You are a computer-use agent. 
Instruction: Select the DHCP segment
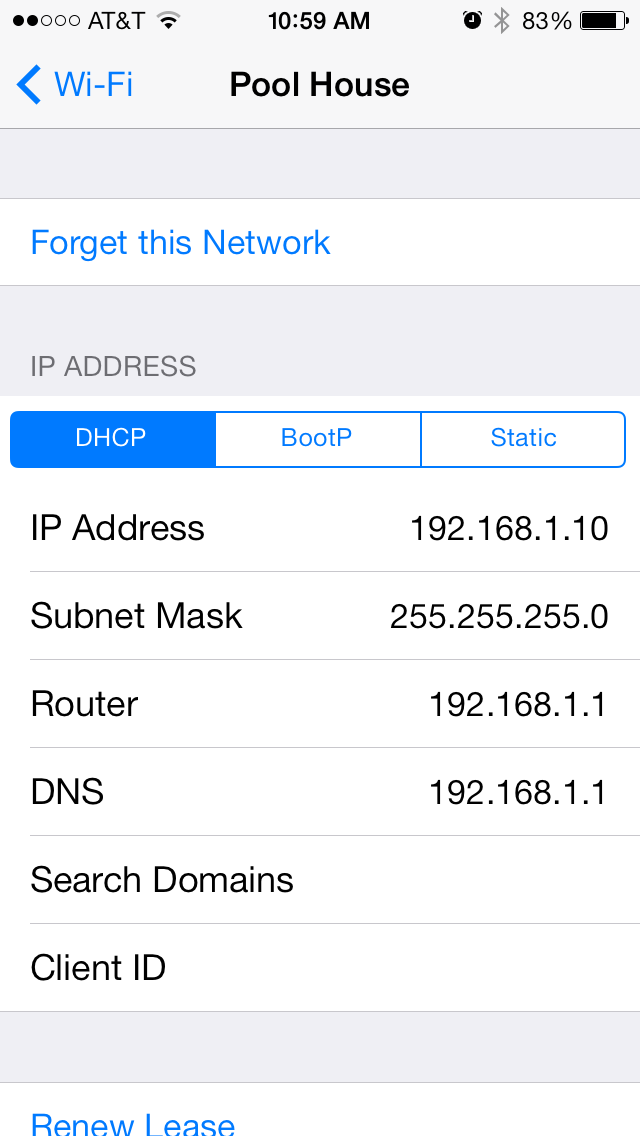pos(112,438)
